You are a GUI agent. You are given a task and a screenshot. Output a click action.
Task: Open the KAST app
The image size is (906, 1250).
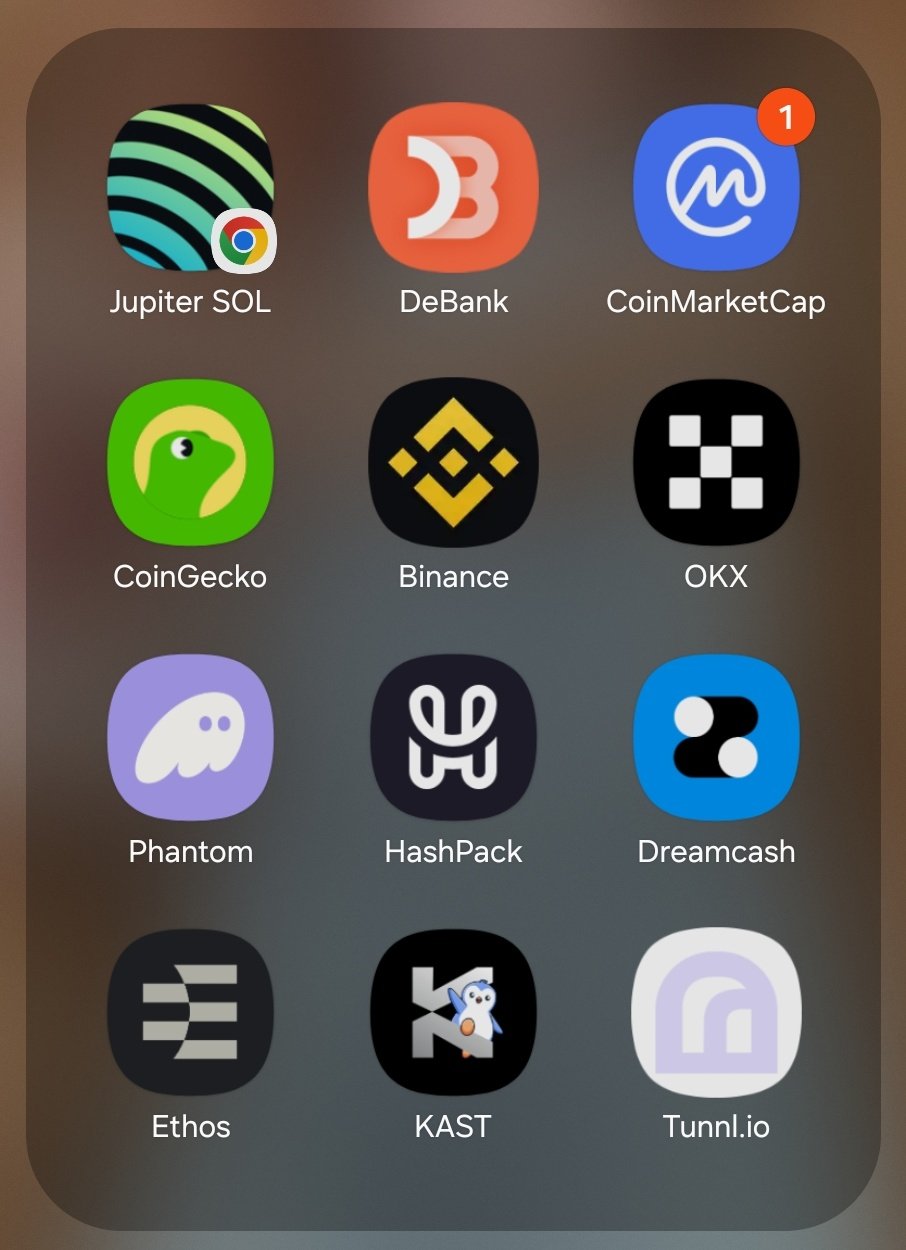tap(453, 1012)
